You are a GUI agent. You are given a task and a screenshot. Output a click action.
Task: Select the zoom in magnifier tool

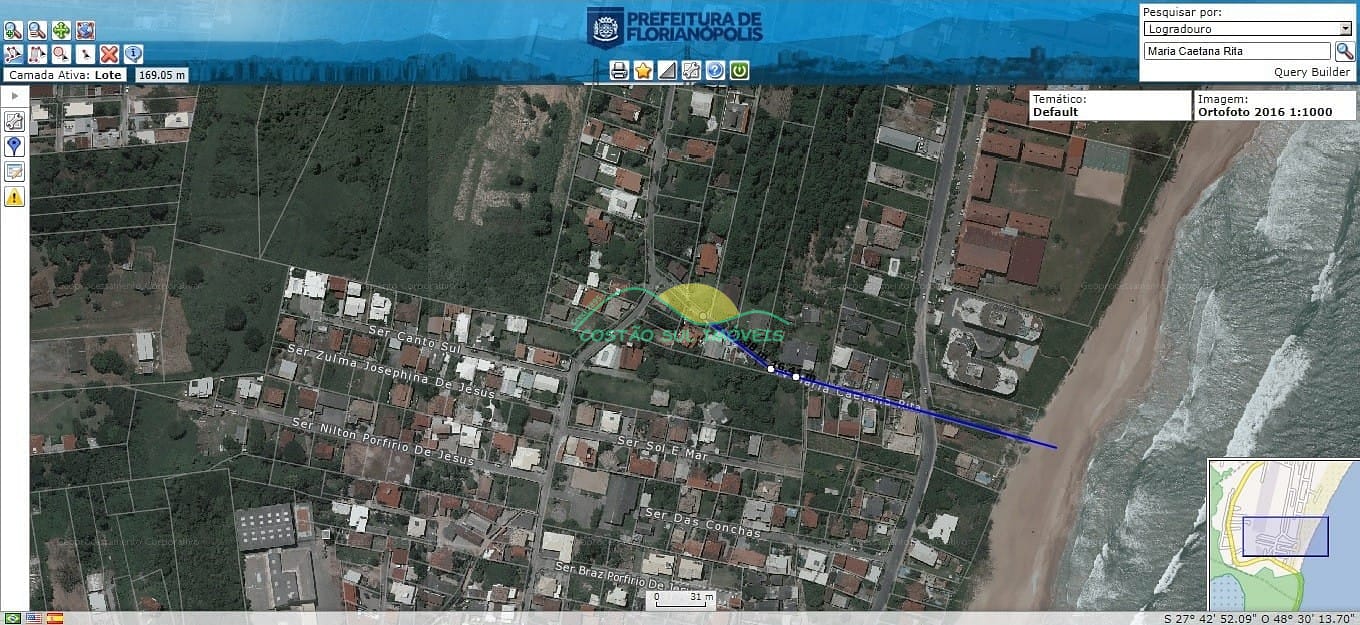point(13,31)
